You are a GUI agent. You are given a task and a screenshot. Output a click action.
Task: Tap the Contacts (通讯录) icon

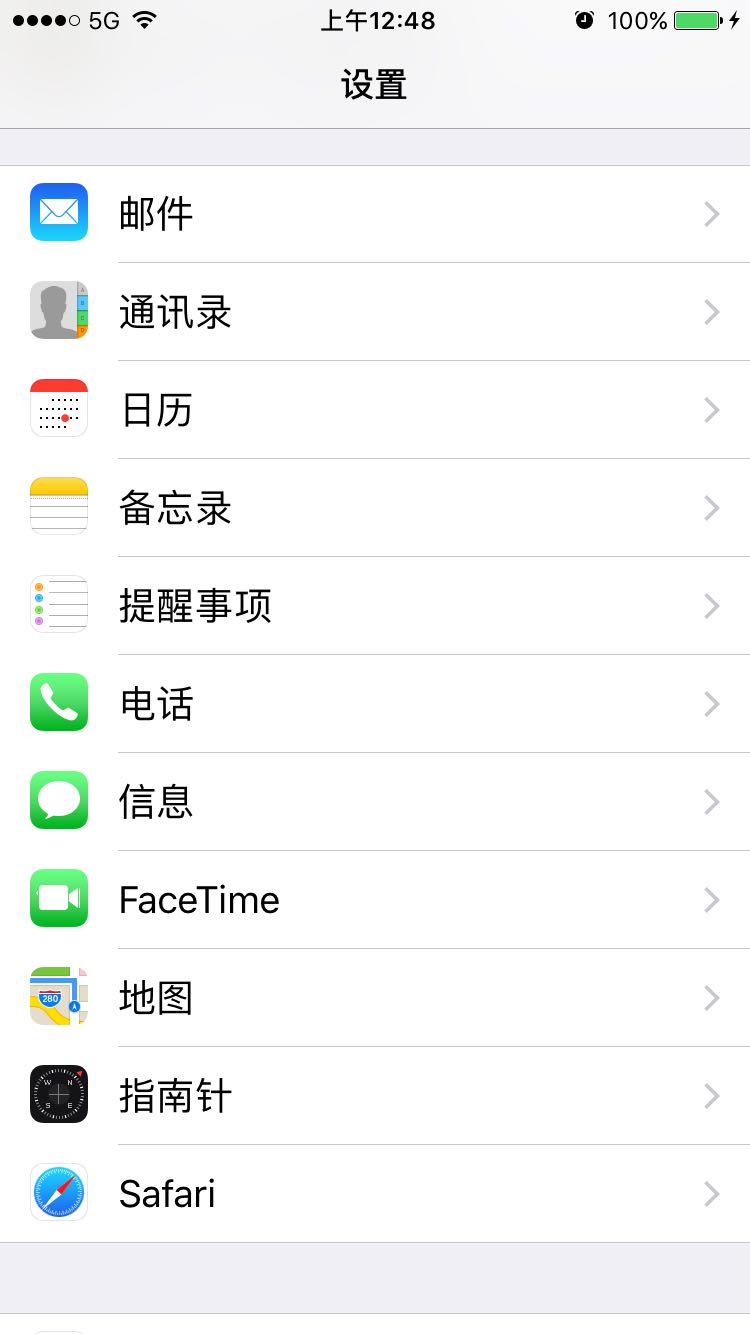(x=58, y=310)
